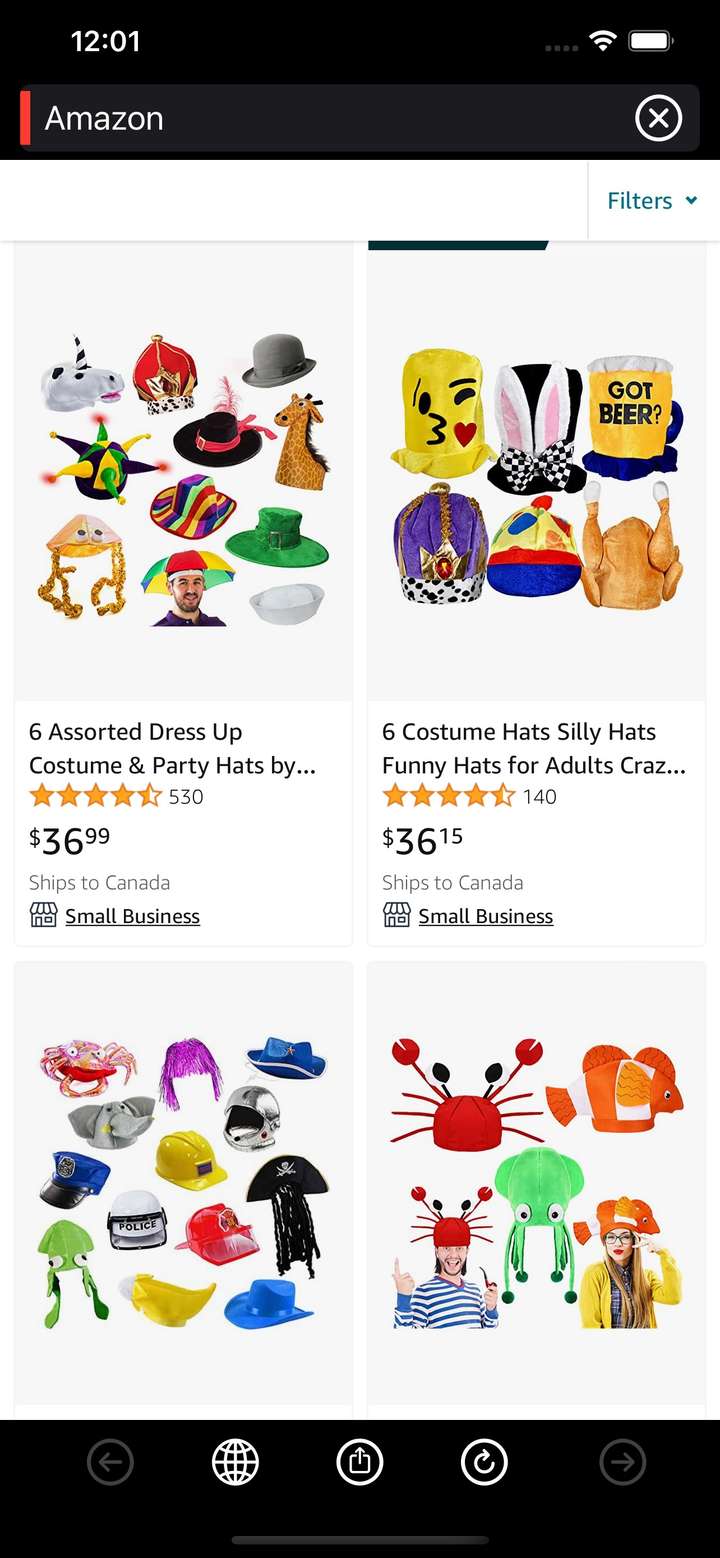The width and height of the screenshot is (720, 1558).
Task: Close the Amazon browser view
Action: click(658, 119)
